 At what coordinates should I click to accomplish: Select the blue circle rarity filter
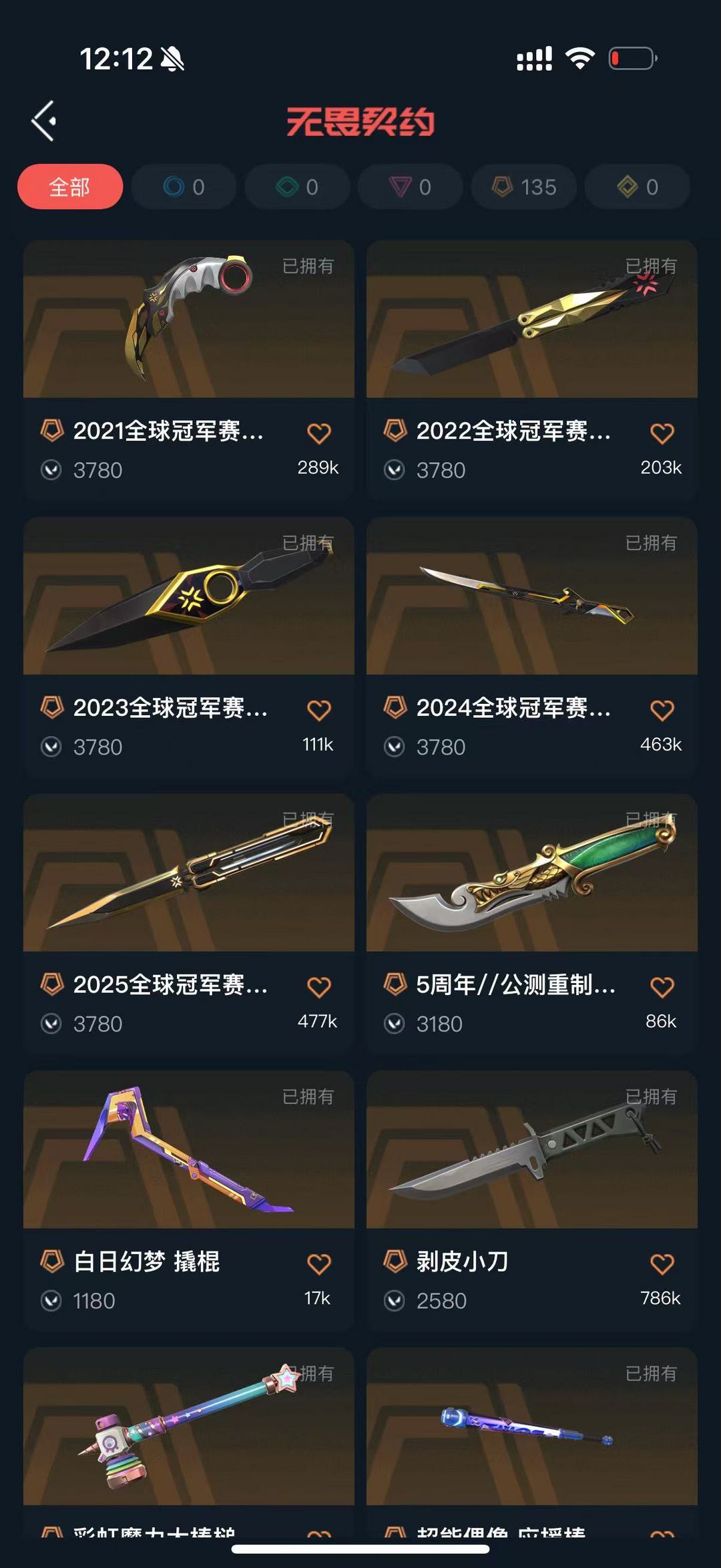(183, 188)
